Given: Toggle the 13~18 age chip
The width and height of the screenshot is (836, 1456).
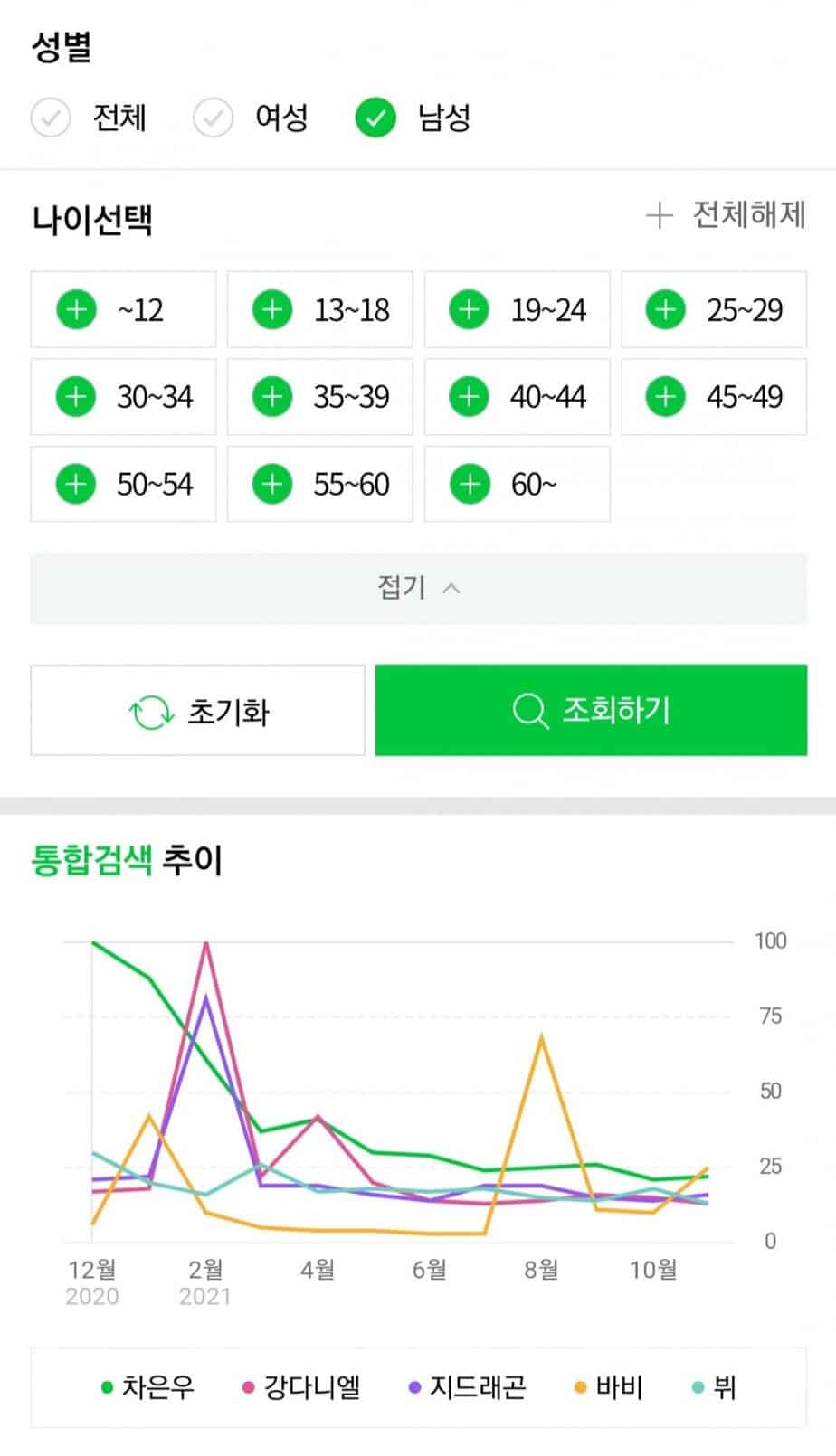Looking at the screenshot, I should tap(319, 309).
